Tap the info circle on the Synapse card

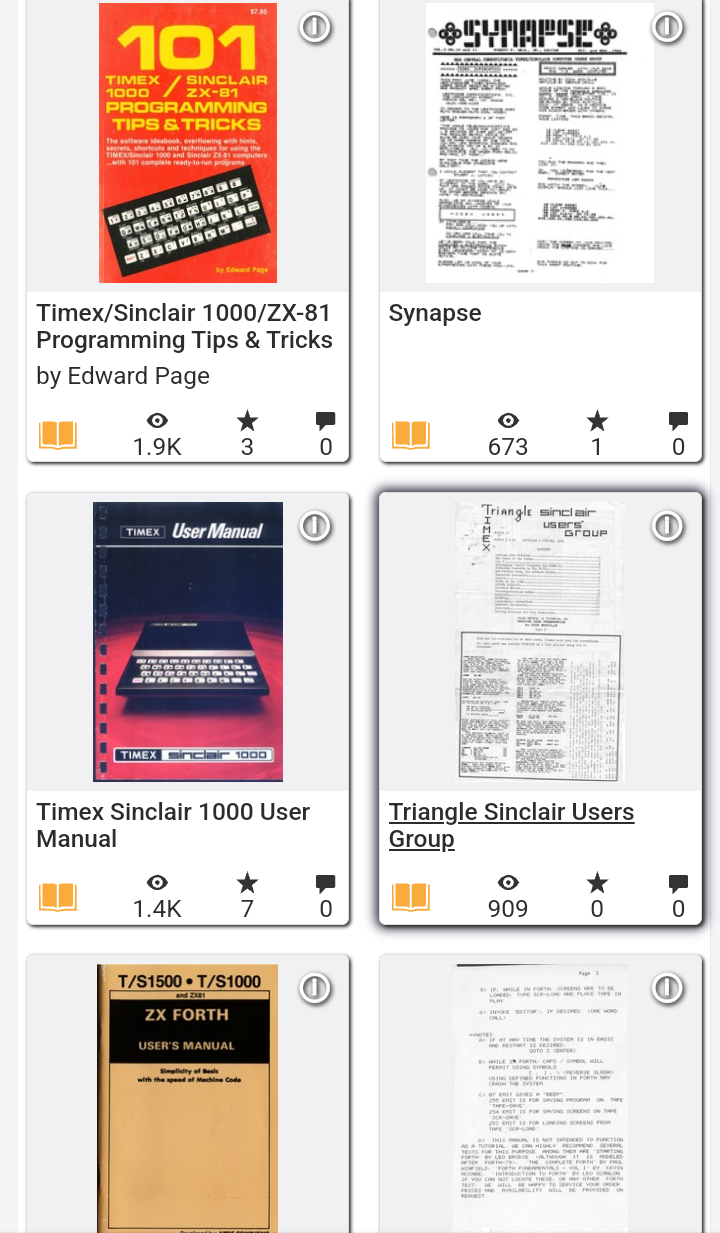point(667,28)
